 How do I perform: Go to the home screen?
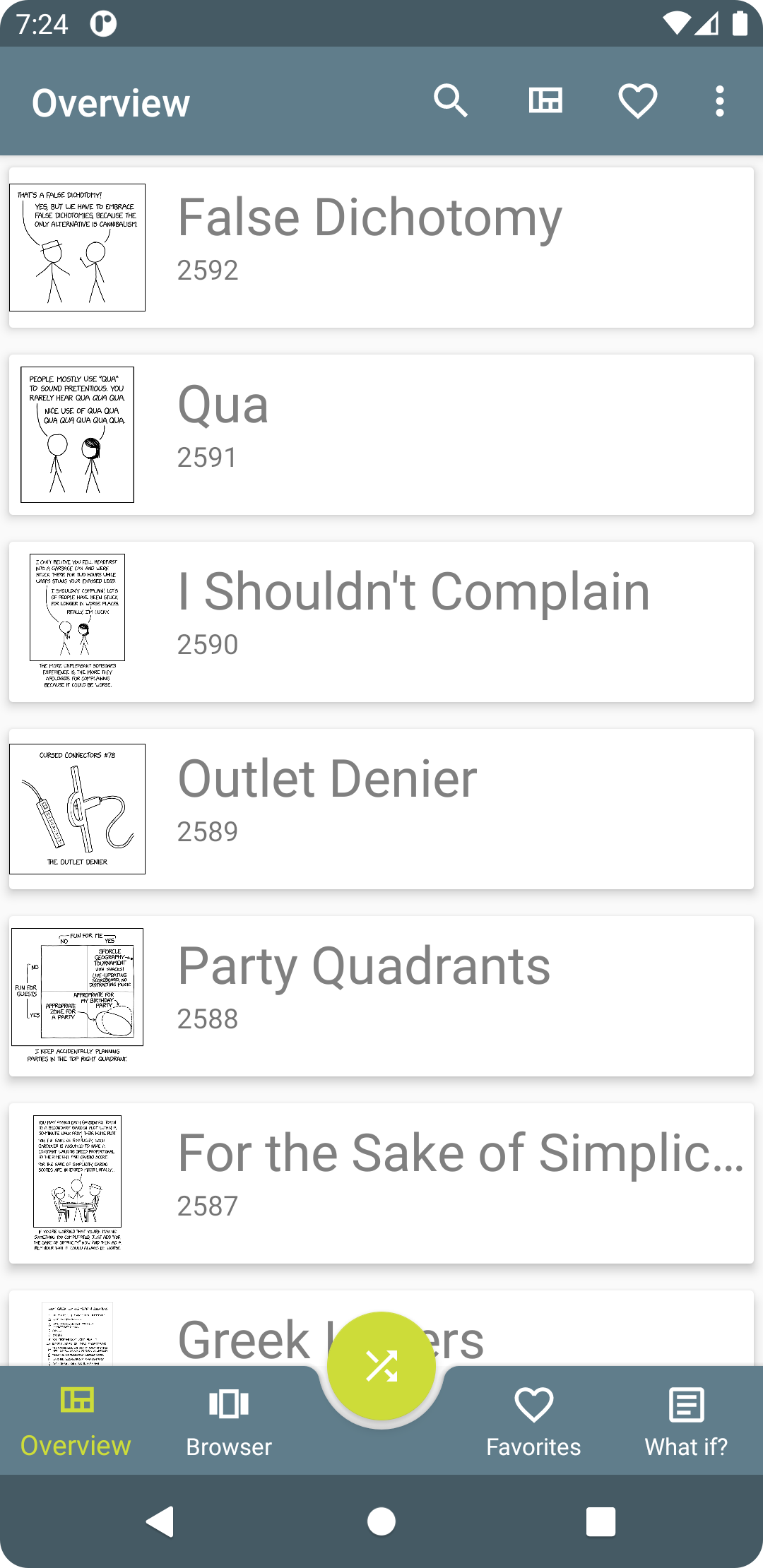[x=381, y=1521]
